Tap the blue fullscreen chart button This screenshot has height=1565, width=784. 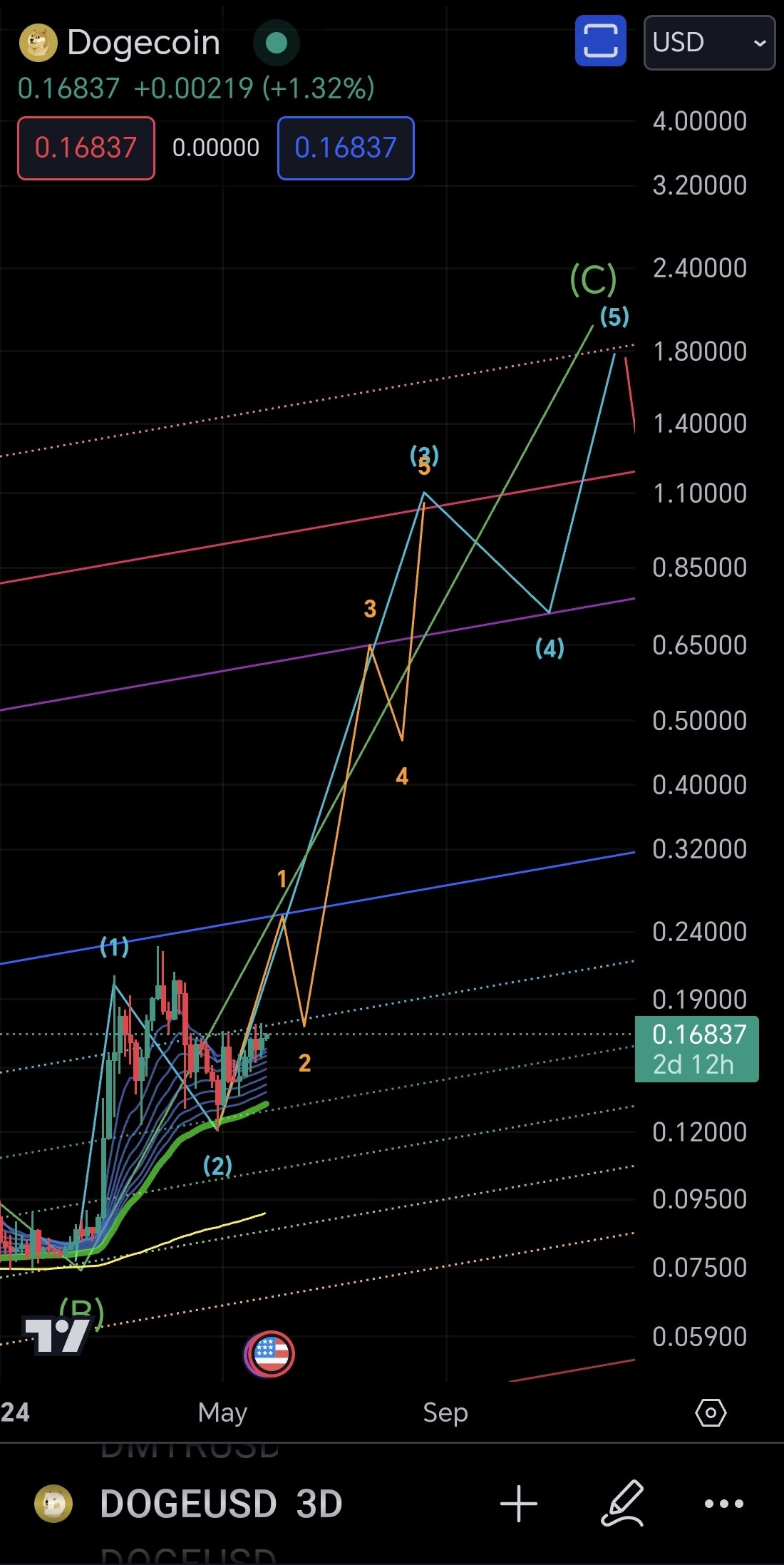point(600,41)
